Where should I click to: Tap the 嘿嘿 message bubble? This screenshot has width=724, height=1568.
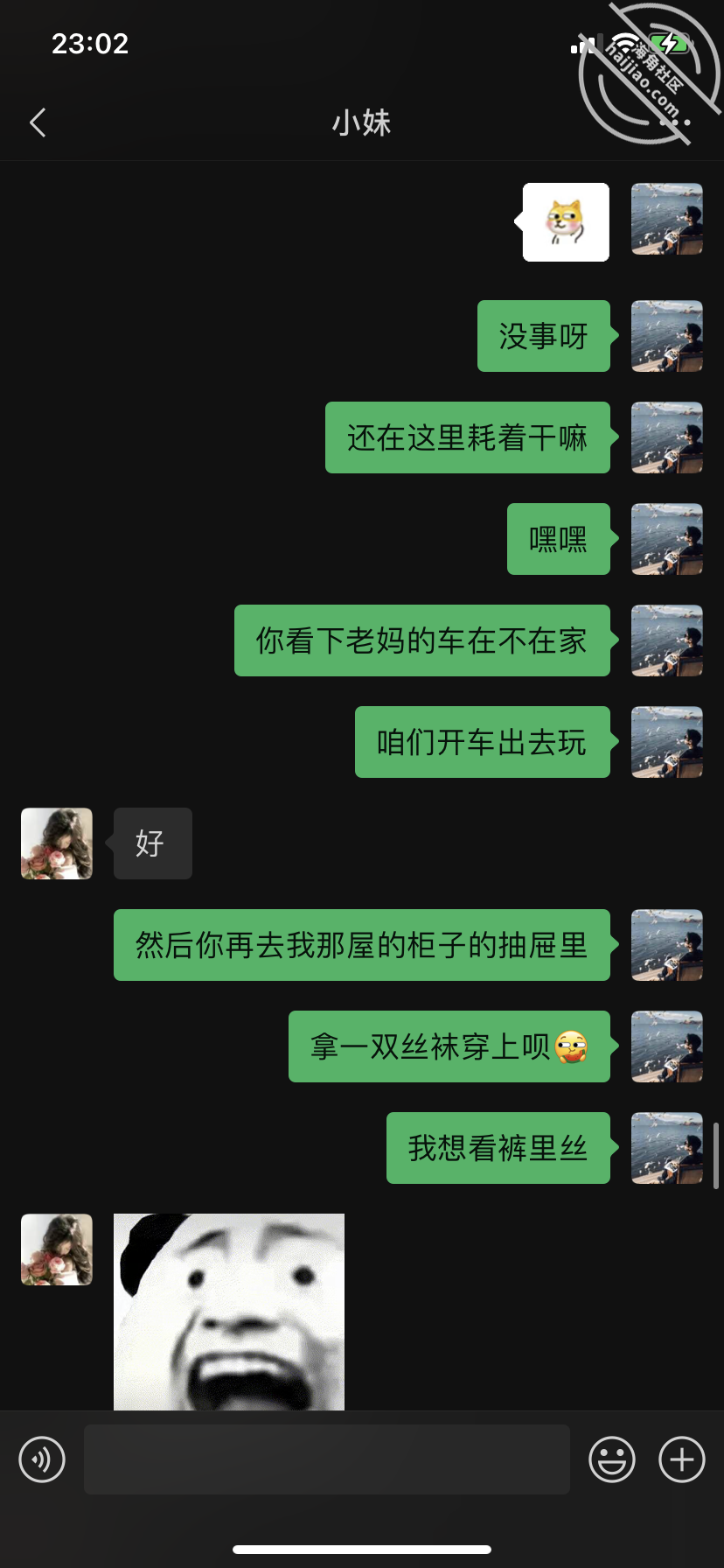(557, 539)
